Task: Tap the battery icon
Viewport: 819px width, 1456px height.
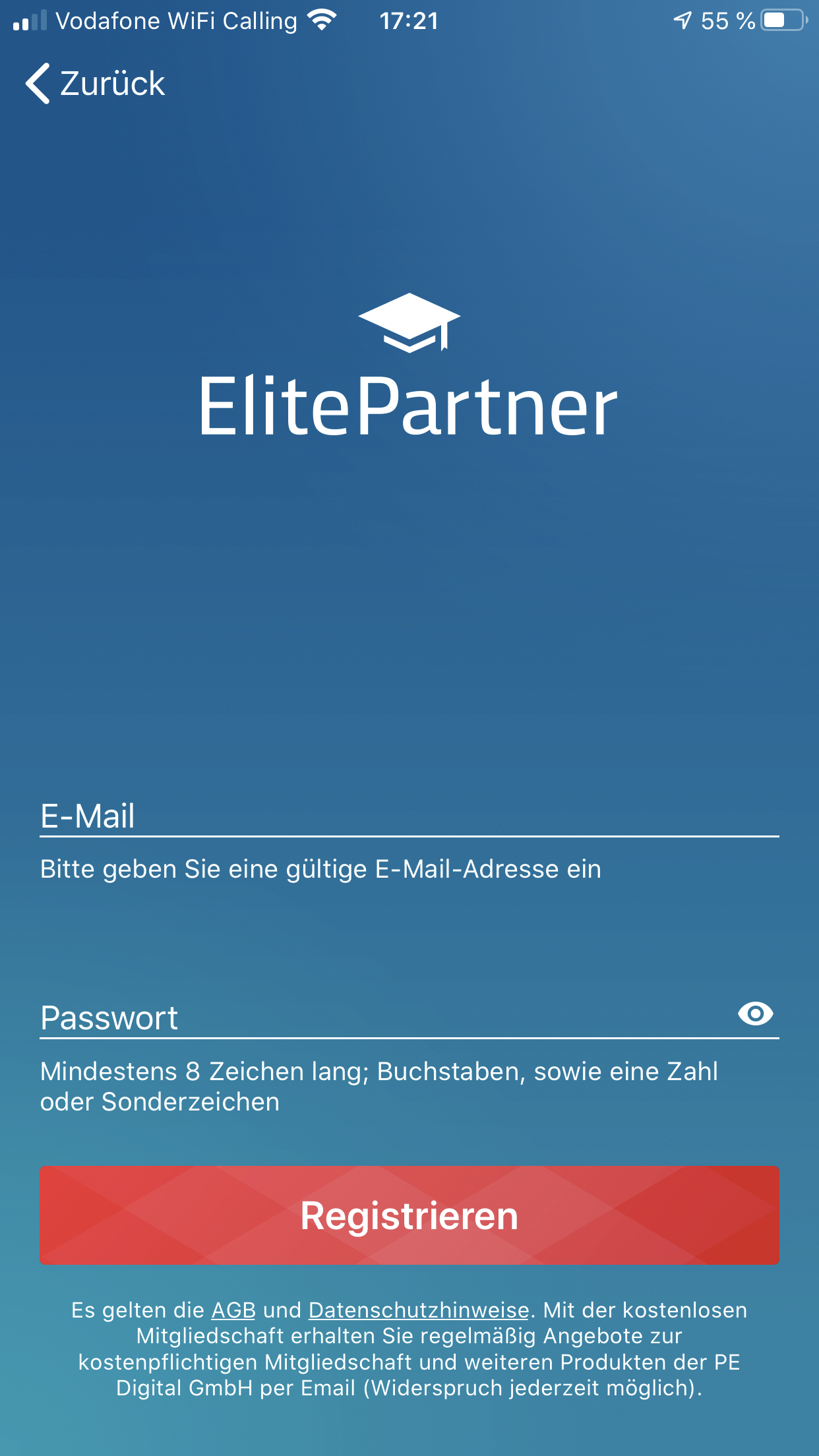Action: (x=780, y=20)
